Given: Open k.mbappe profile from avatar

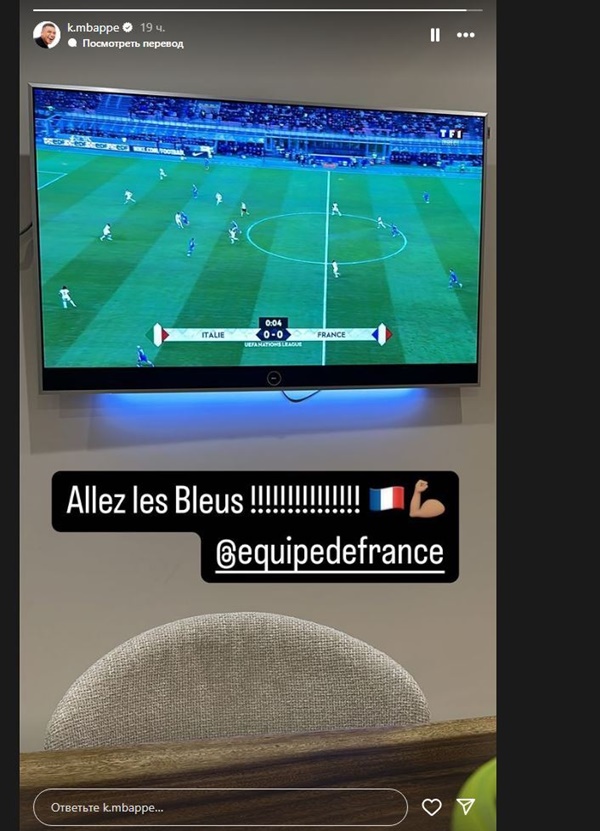Looking at the screenshot, I should [x=45, y=35].
